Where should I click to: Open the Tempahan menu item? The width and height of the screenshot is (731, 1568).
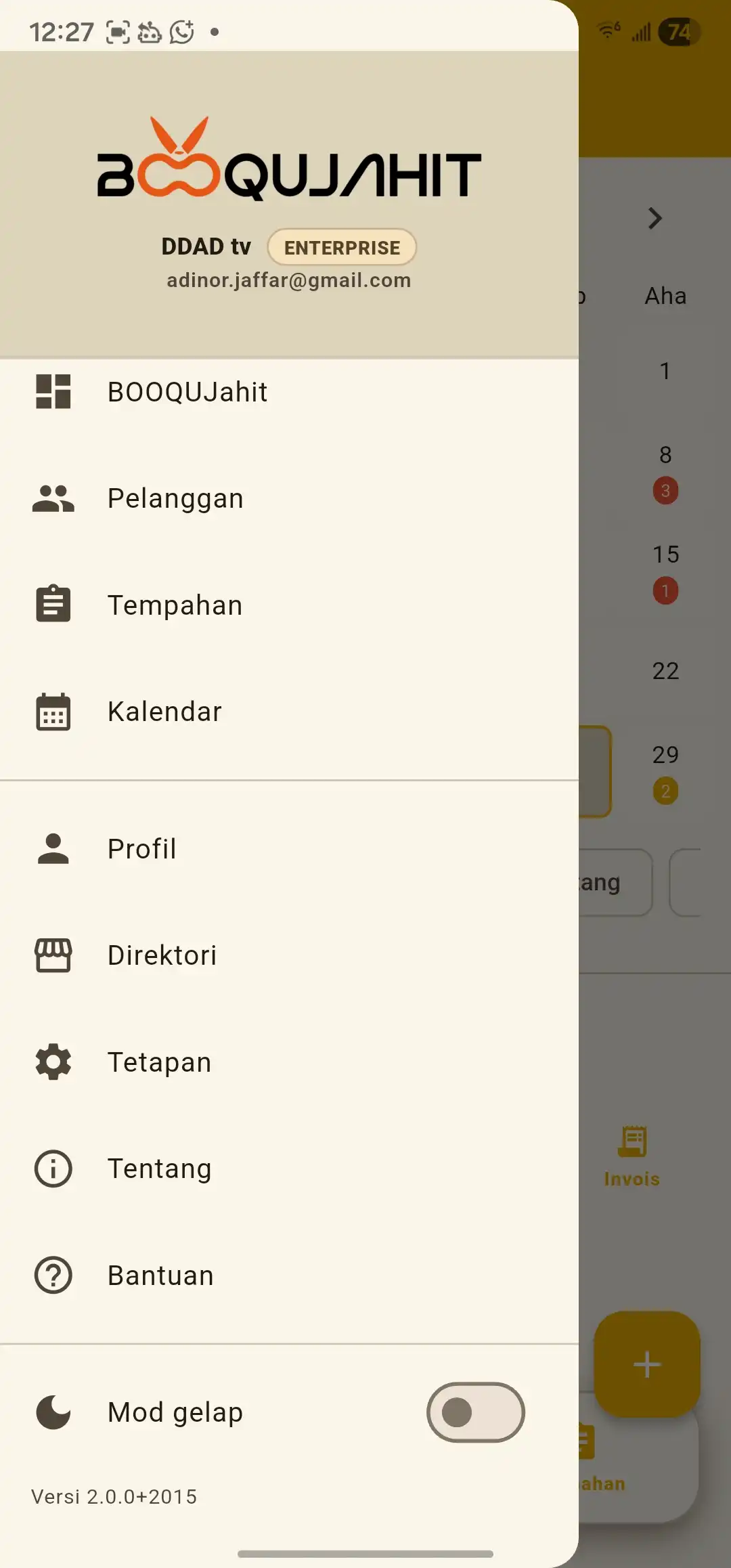point(175,605)
